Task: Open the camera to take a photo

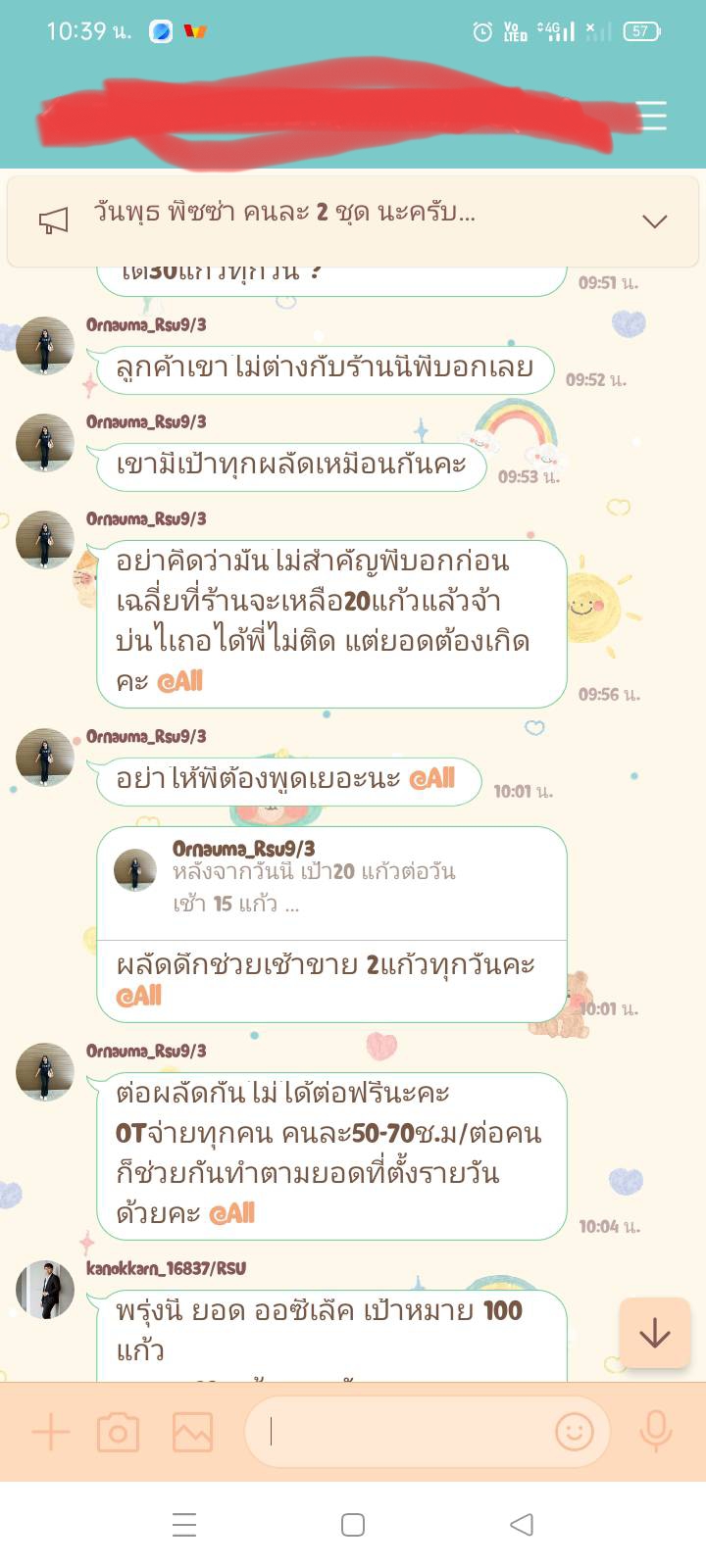Action: (x=118, y=1433)
